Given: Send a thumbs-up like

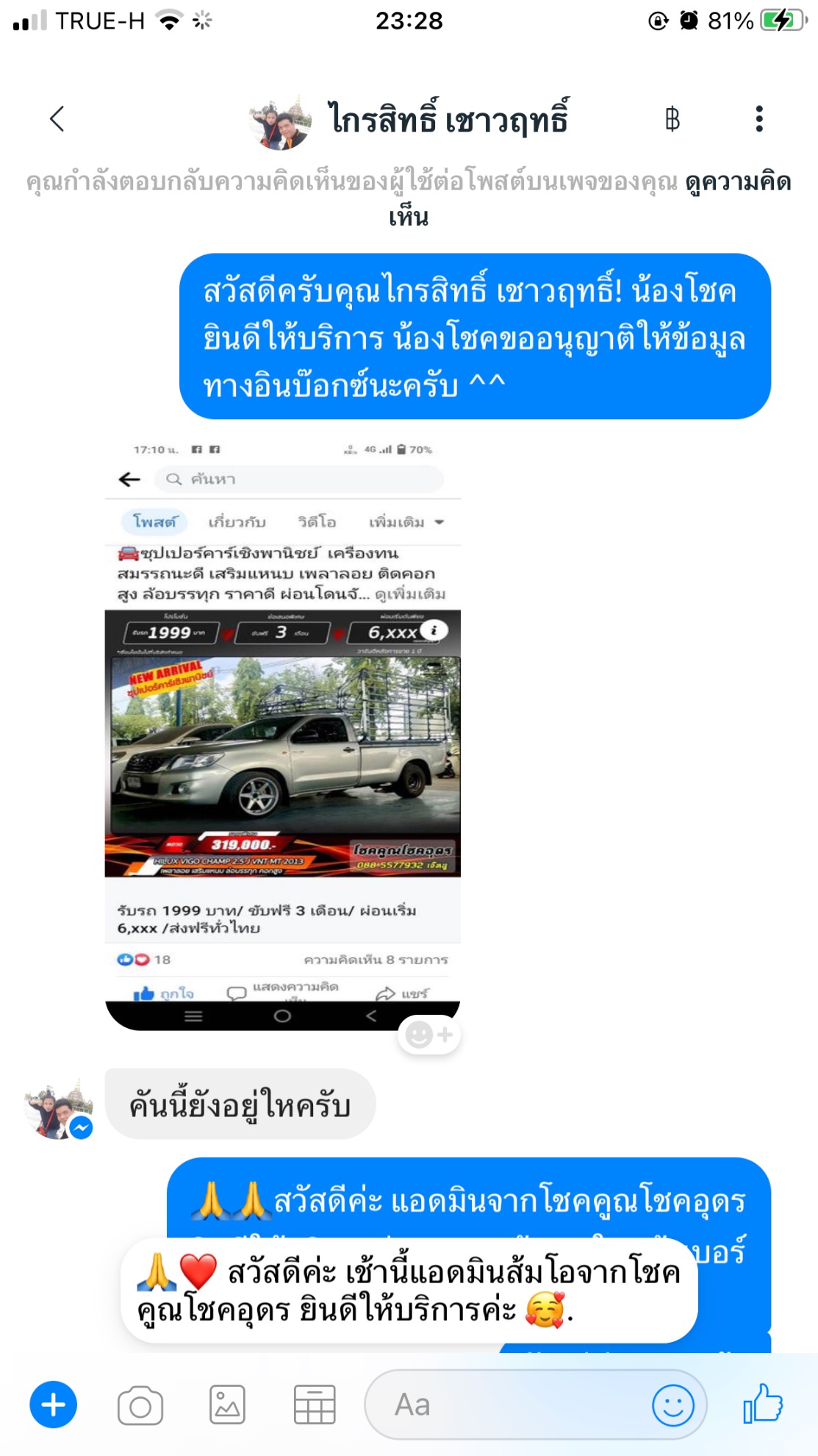Looking at the screenshot, I should (763, 1403).
